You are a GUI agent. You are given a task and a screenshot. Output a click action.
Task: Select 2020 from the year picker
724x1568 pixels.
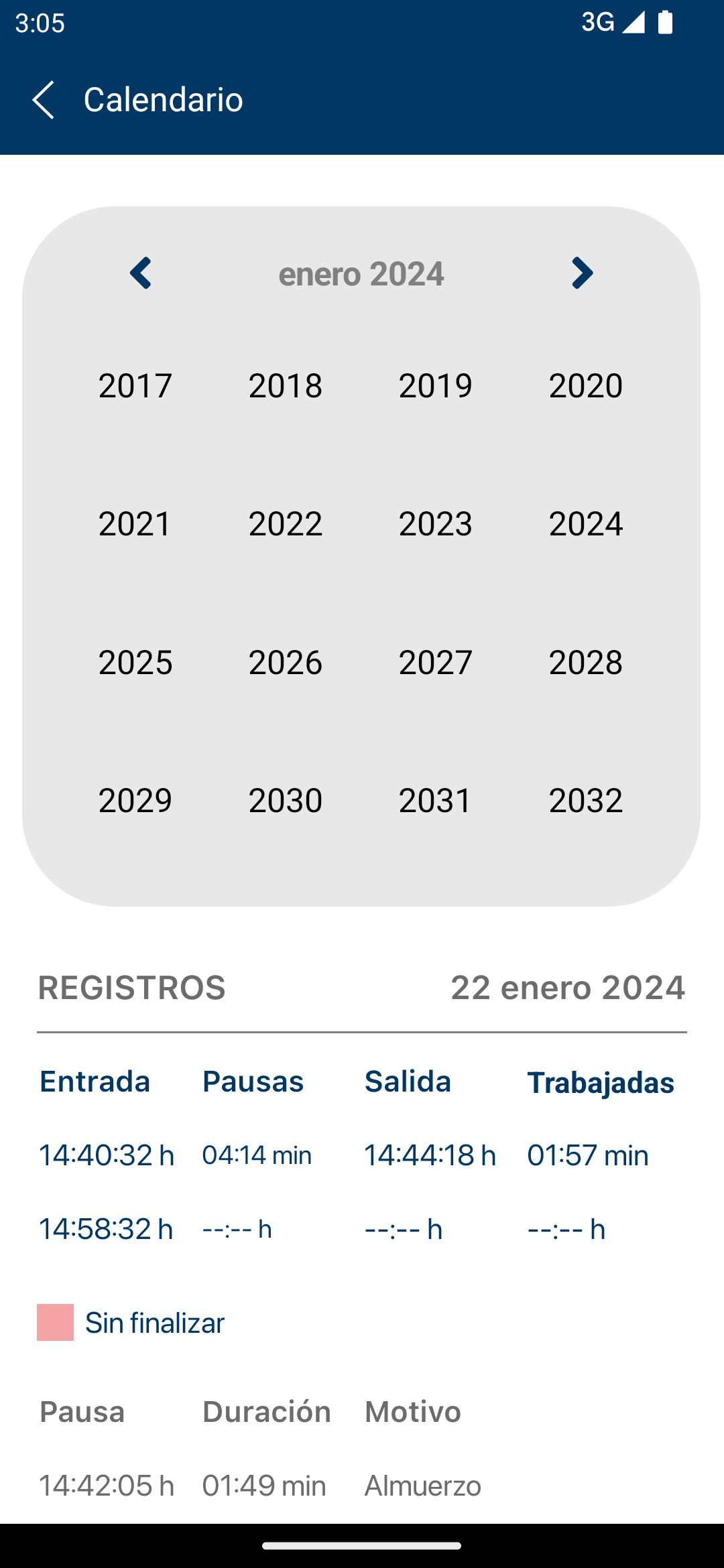tap(586, 385)
